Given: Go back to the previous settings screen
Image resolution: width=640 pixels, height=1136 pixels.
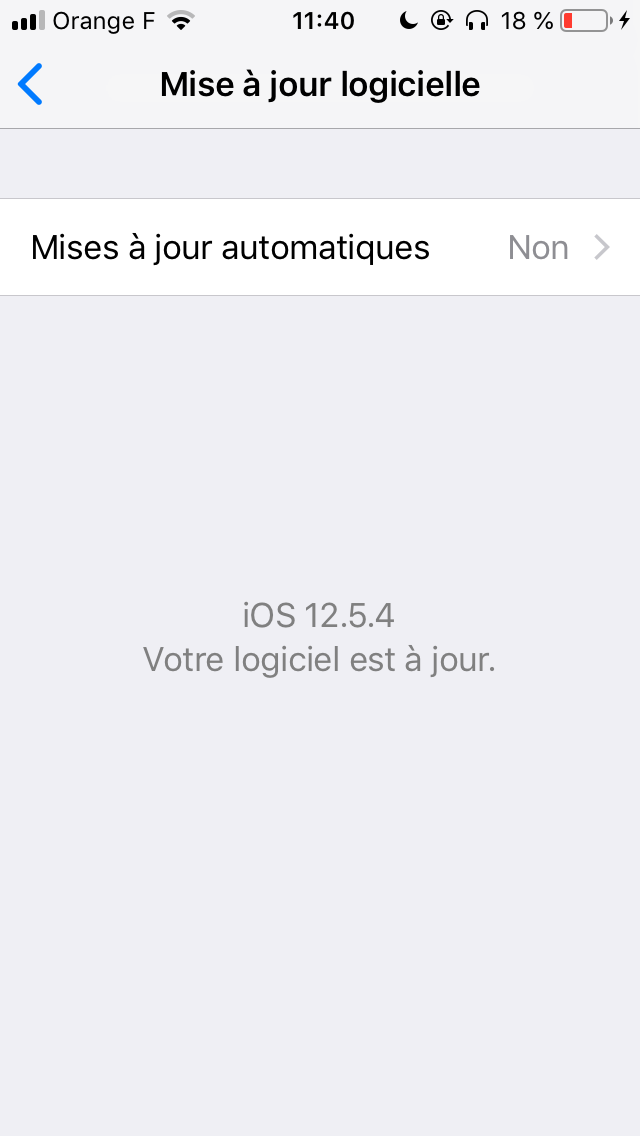Looking at the screenshot, I should tap(31, 85).
